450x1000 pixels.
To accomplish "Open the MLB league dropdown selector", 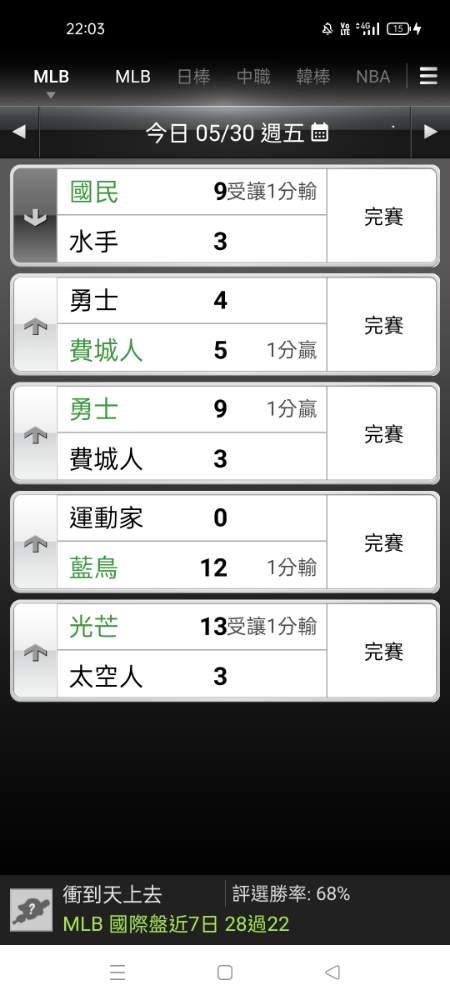I will point(51,82).
